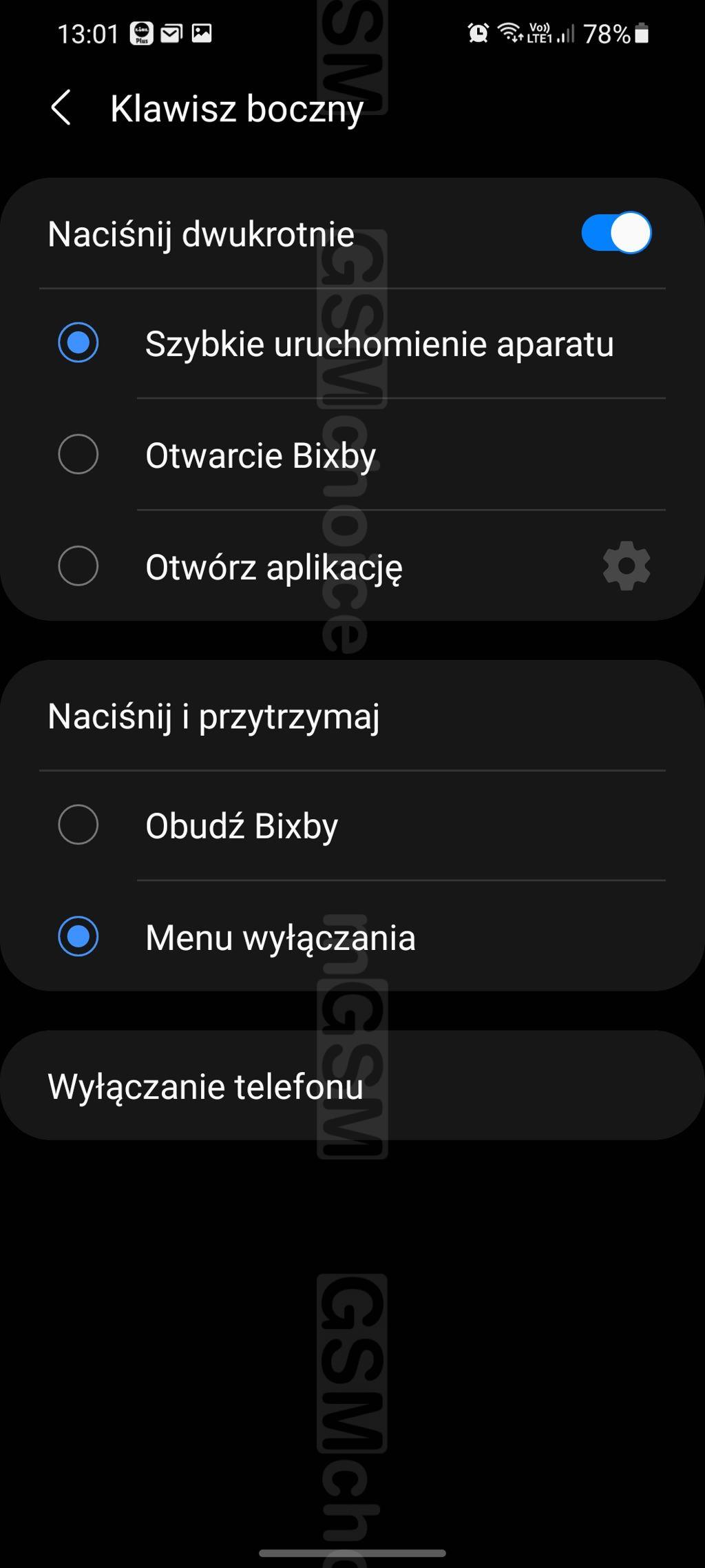Go back from Klawisz boczny

click(61, 108)
